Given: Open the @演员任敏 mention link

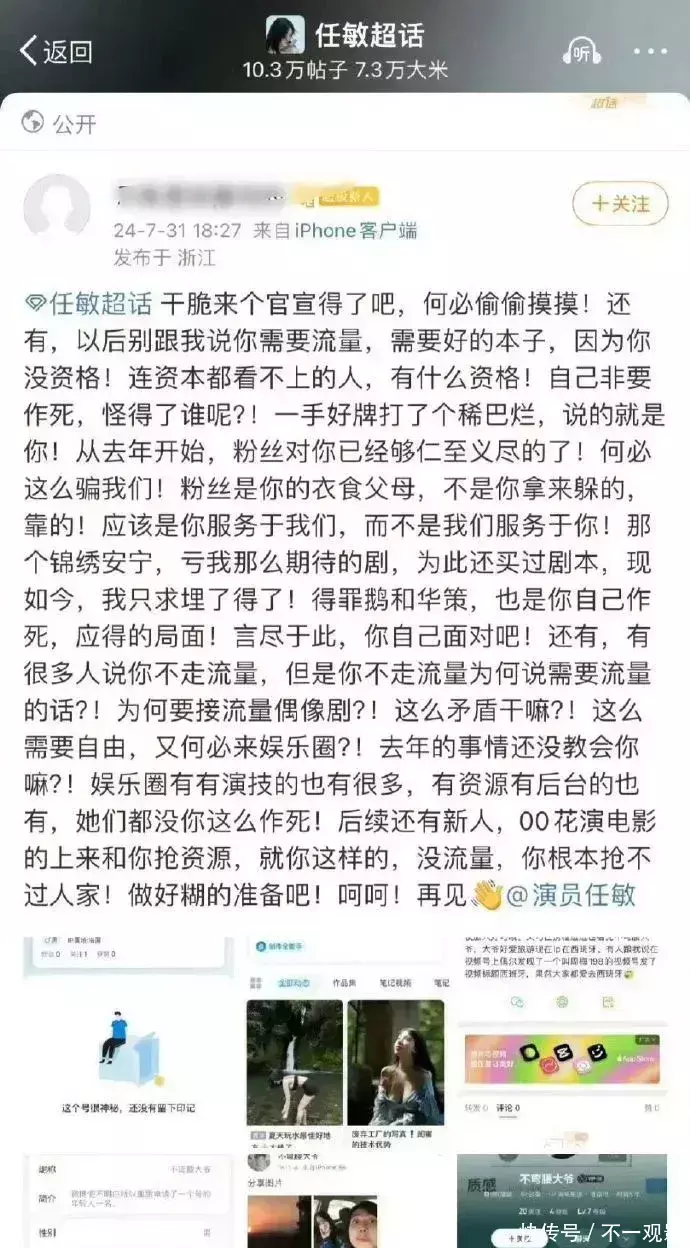Looking at the screenshot, I should [571, 895].
